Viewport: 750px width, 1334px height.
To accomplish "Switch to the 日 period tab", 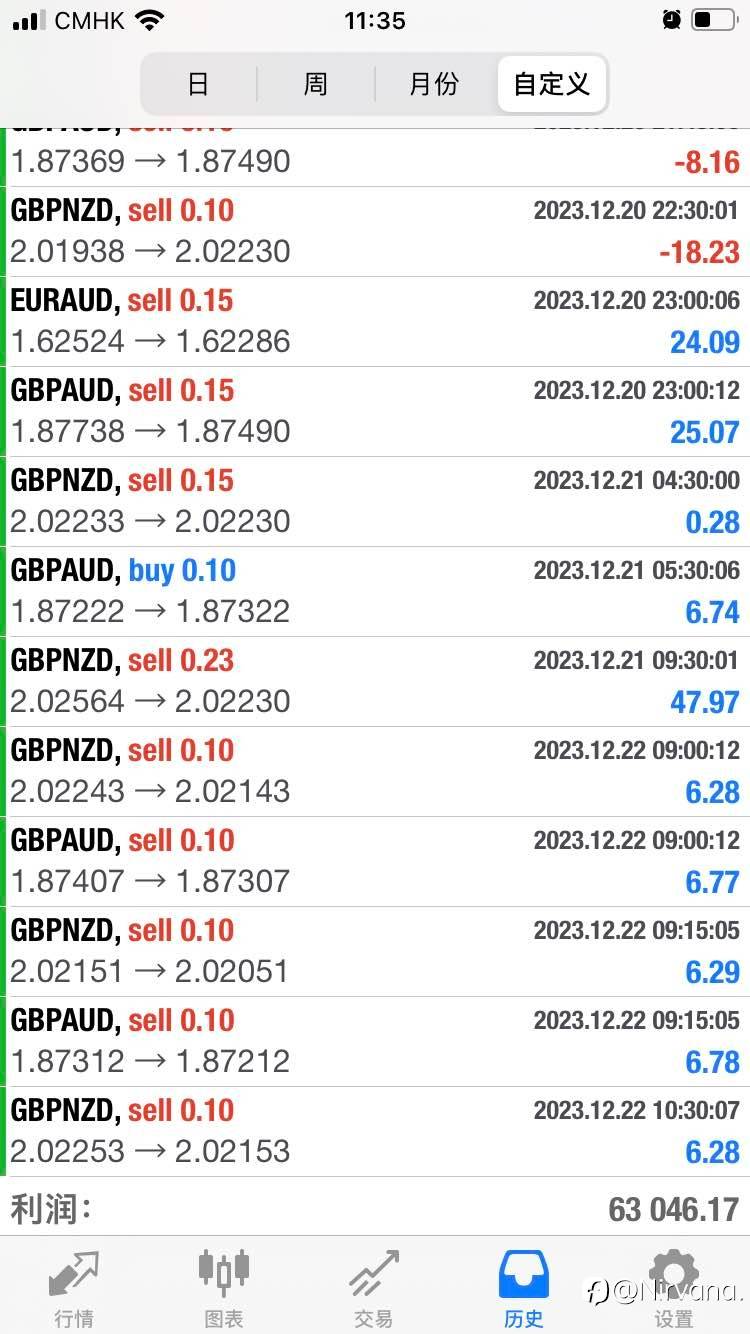I will coord(198,84).
